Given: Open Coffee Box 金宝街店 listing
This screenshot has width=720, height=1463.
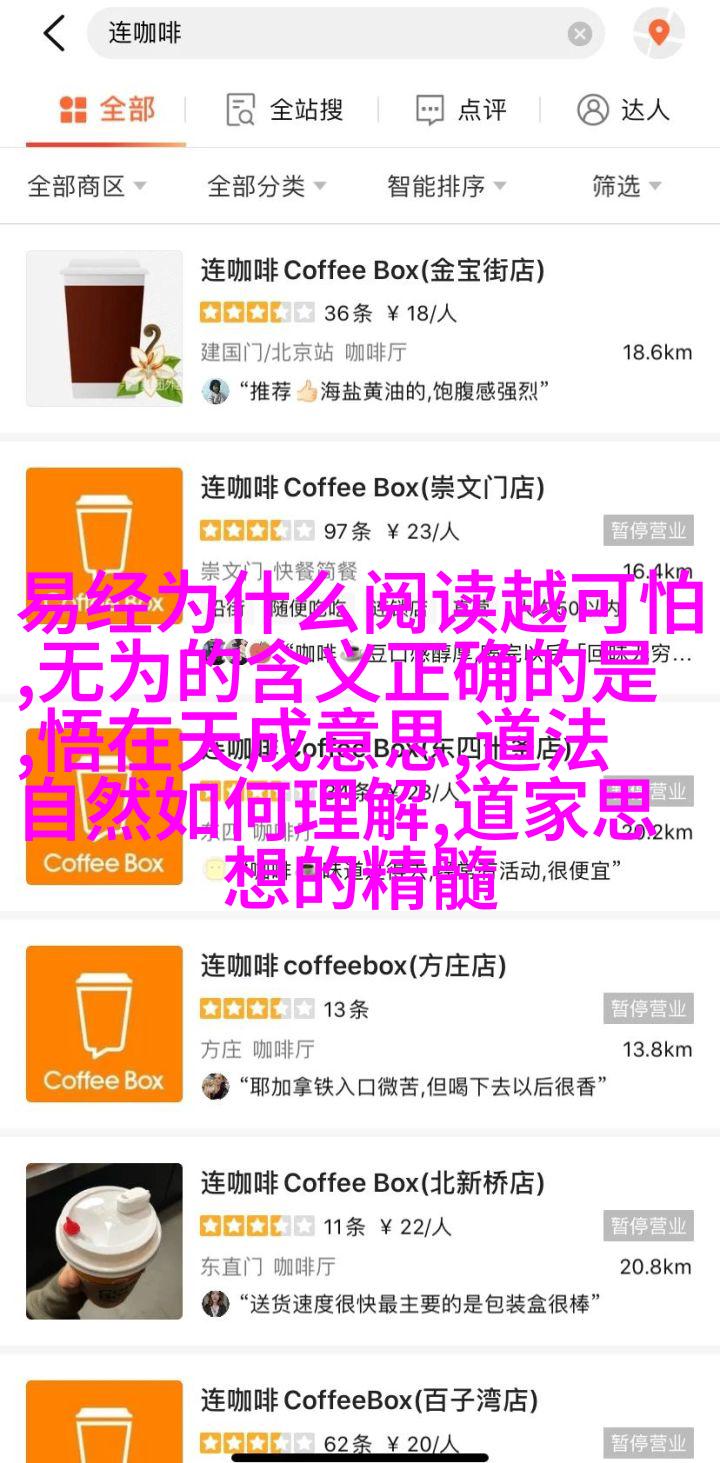Looking at the screenshot, I should tap(372, 270).
